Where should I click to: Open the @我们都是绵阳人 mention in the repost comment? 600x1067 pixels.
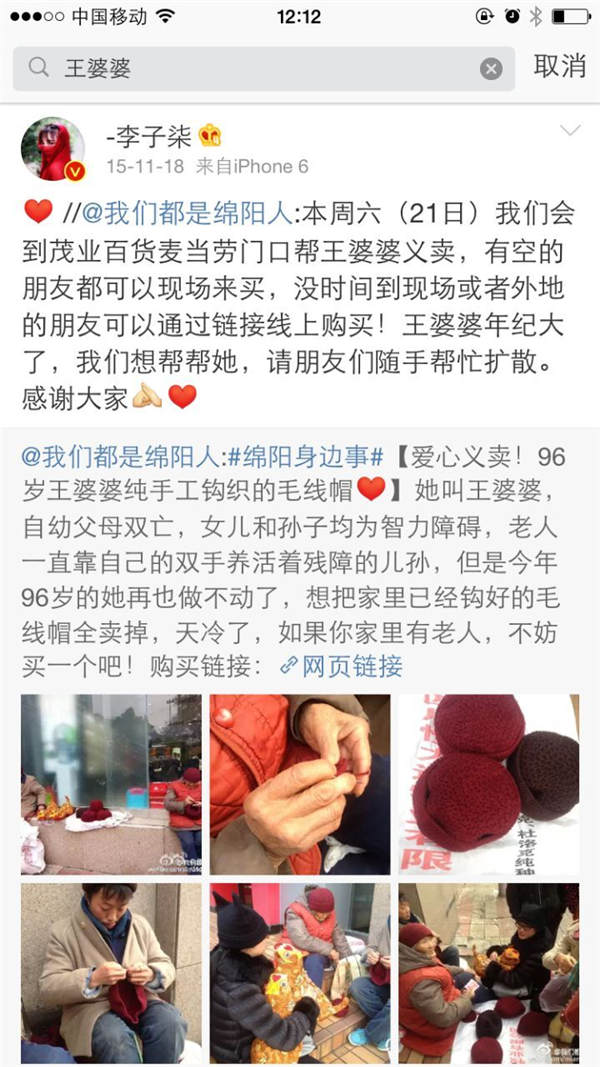[187, 212]
